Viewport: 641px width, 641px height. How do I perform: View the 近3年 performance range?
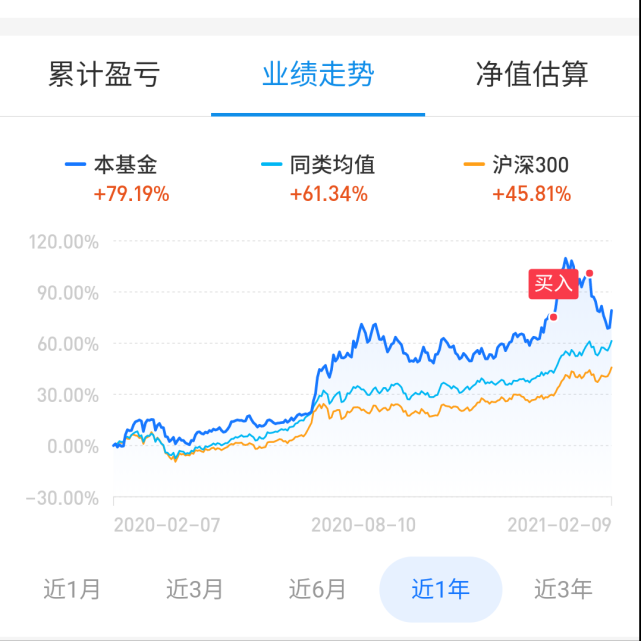point(563,589)
